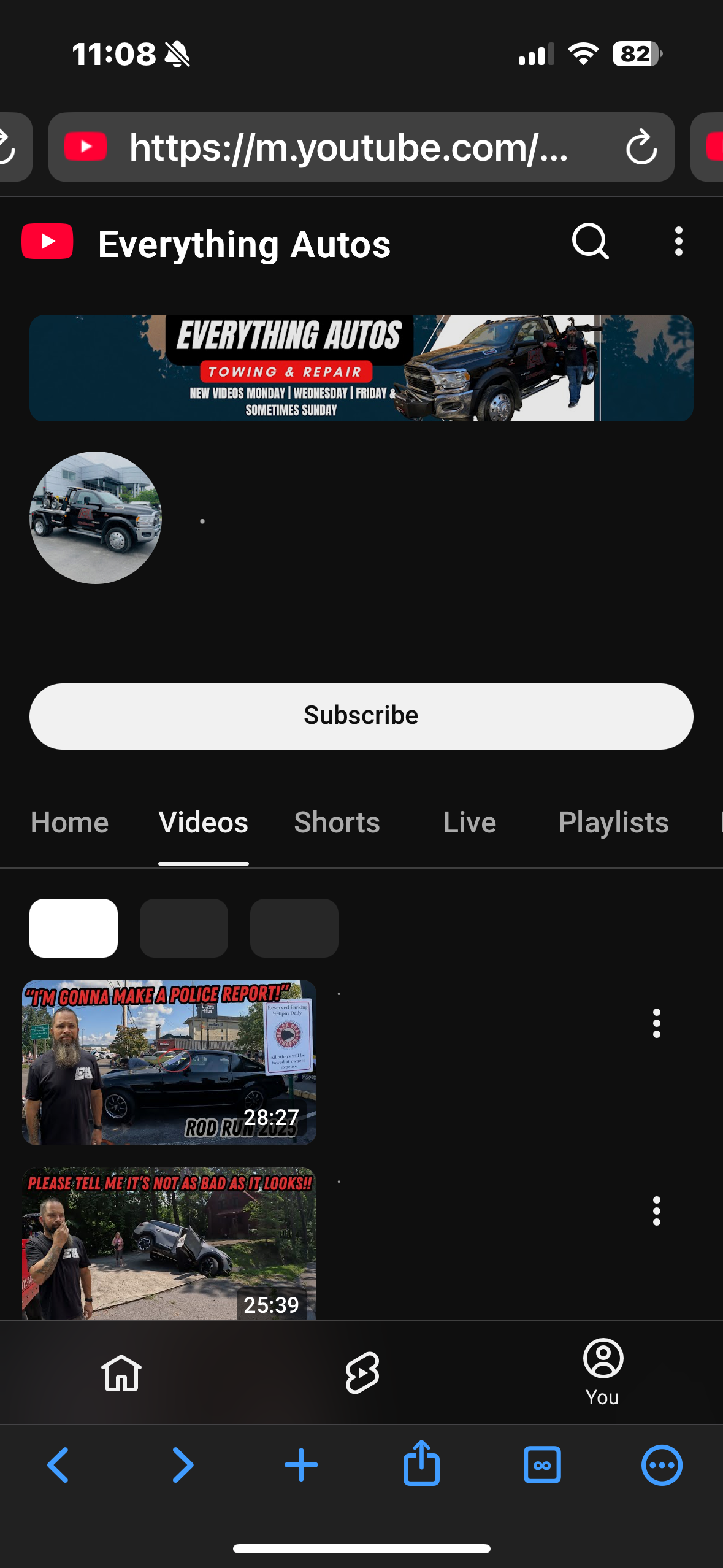The height and width of the screenshot is (1568, 723).
Task: Tap the URL address field
Action: click(x=350, y=147)
